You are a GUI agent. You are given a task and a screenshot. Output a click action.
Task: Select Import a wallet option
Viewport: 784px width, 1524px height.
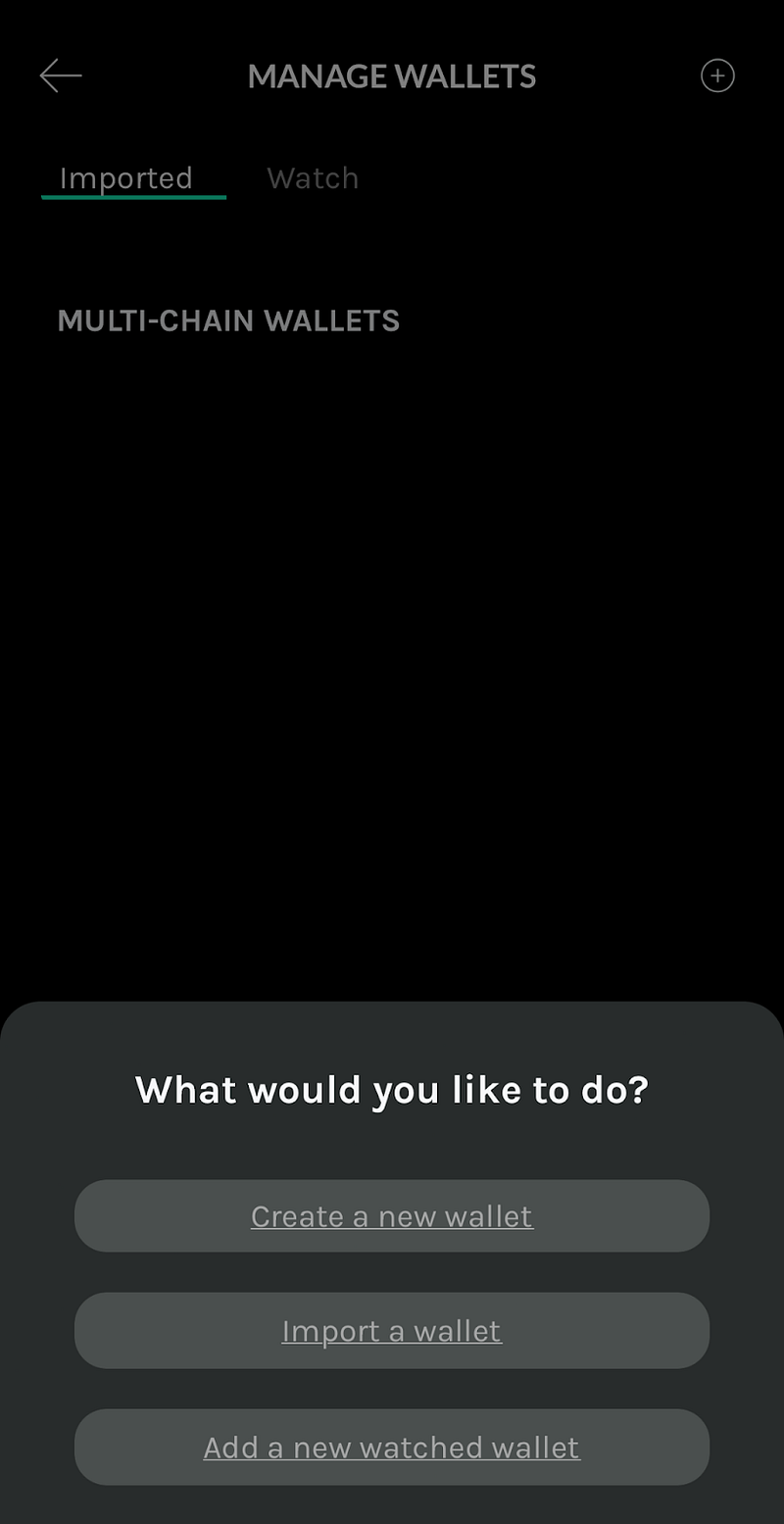pyautogui.click(x=392, y=1331)
